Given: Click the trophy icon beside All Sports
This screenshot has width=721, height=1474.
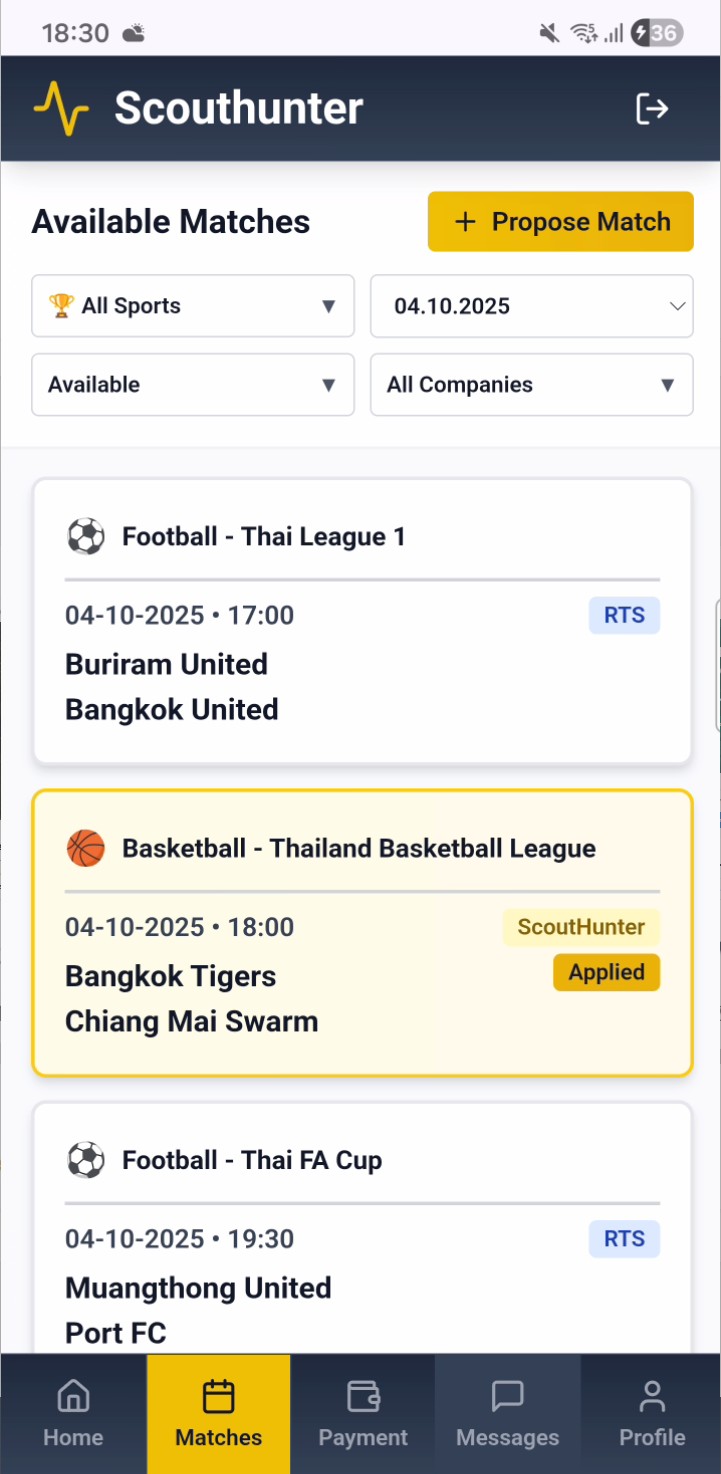Looking at the screenshot, I should pos(62,306).
